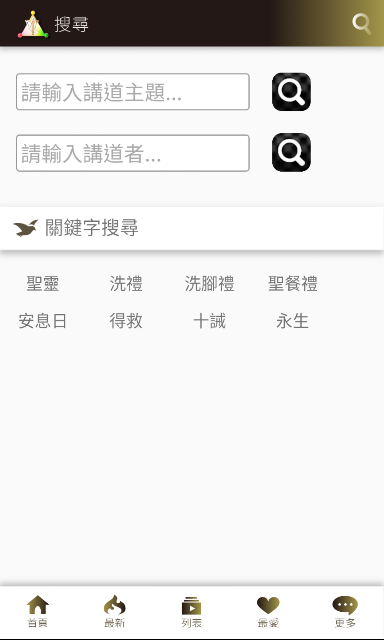Tap search button beside preacher name field
384x640 pixels.
click(x=291, y=152)
